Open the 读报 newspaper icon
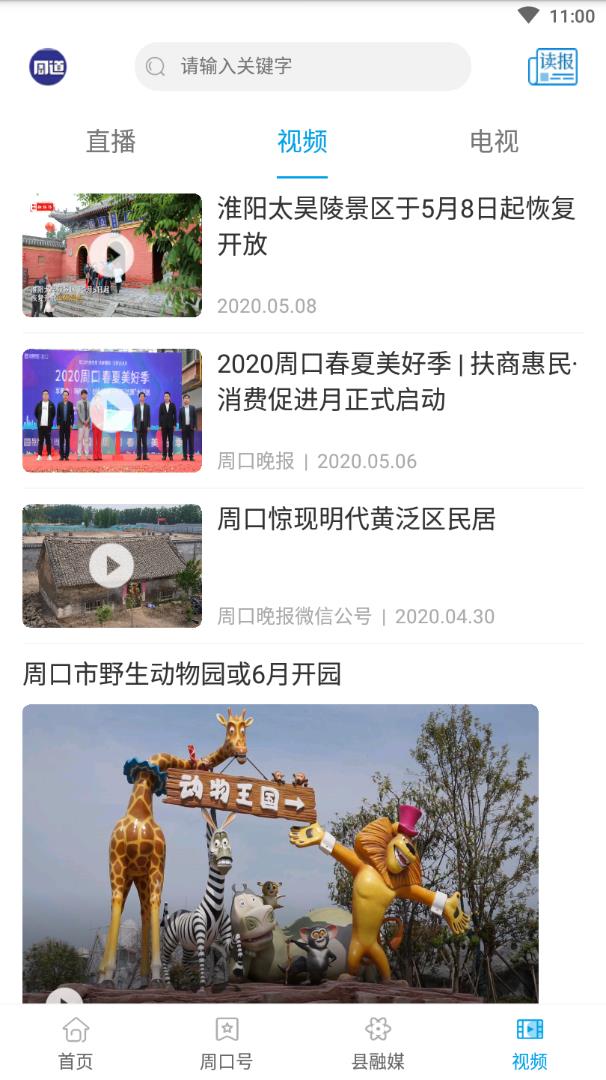Image resolution: width=606 pixels, height=1080 pixels. click(553, 67)
